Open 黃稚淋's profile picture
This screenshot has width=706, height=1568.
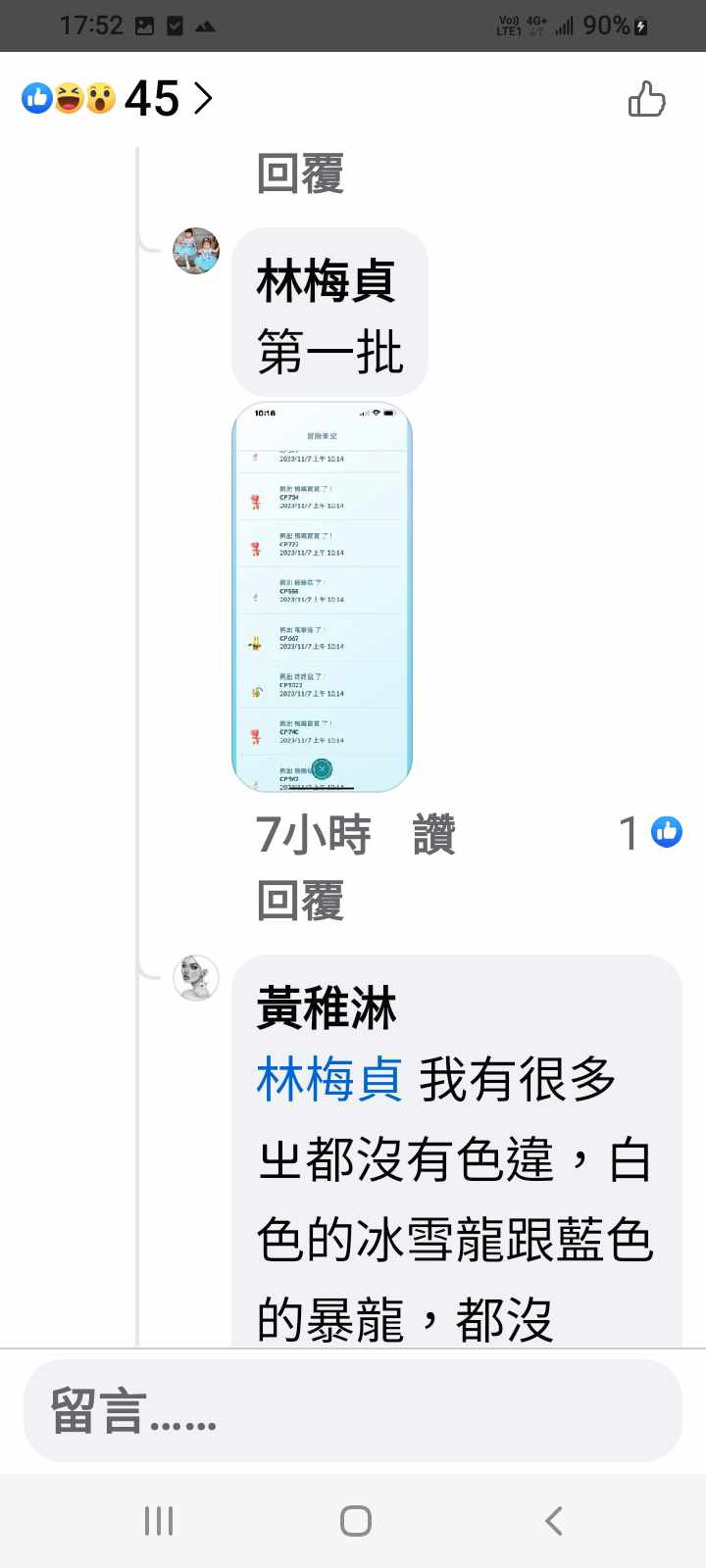(x=196, y=977)
